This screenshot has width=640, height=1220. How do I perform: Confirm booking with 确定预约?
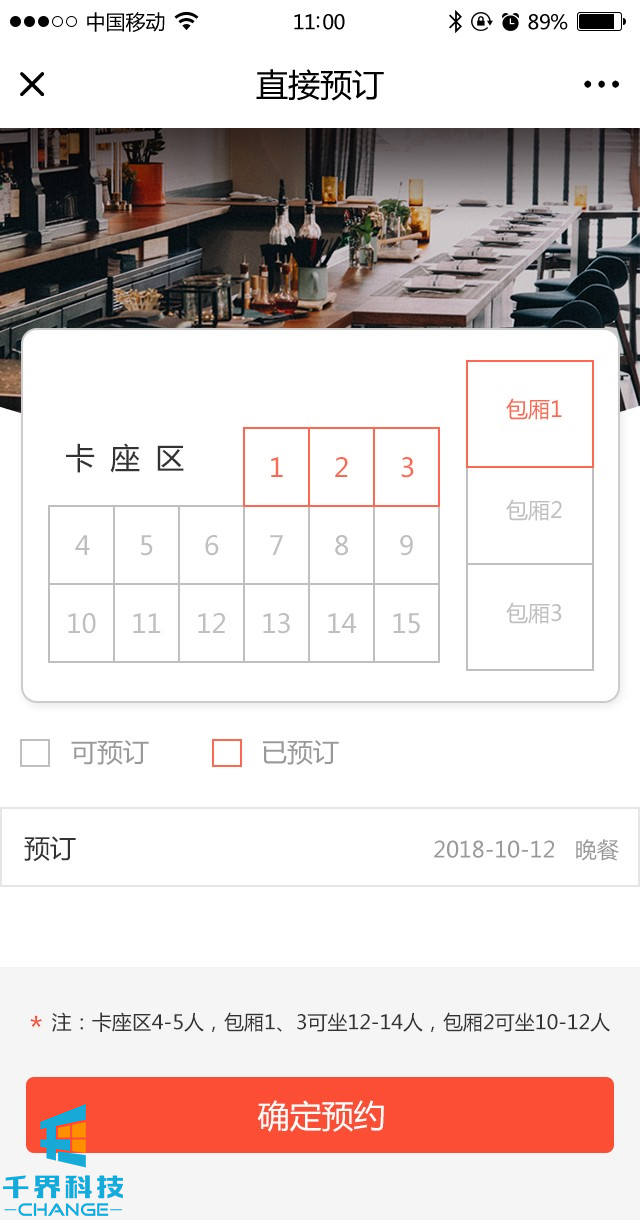(320, 1115)
